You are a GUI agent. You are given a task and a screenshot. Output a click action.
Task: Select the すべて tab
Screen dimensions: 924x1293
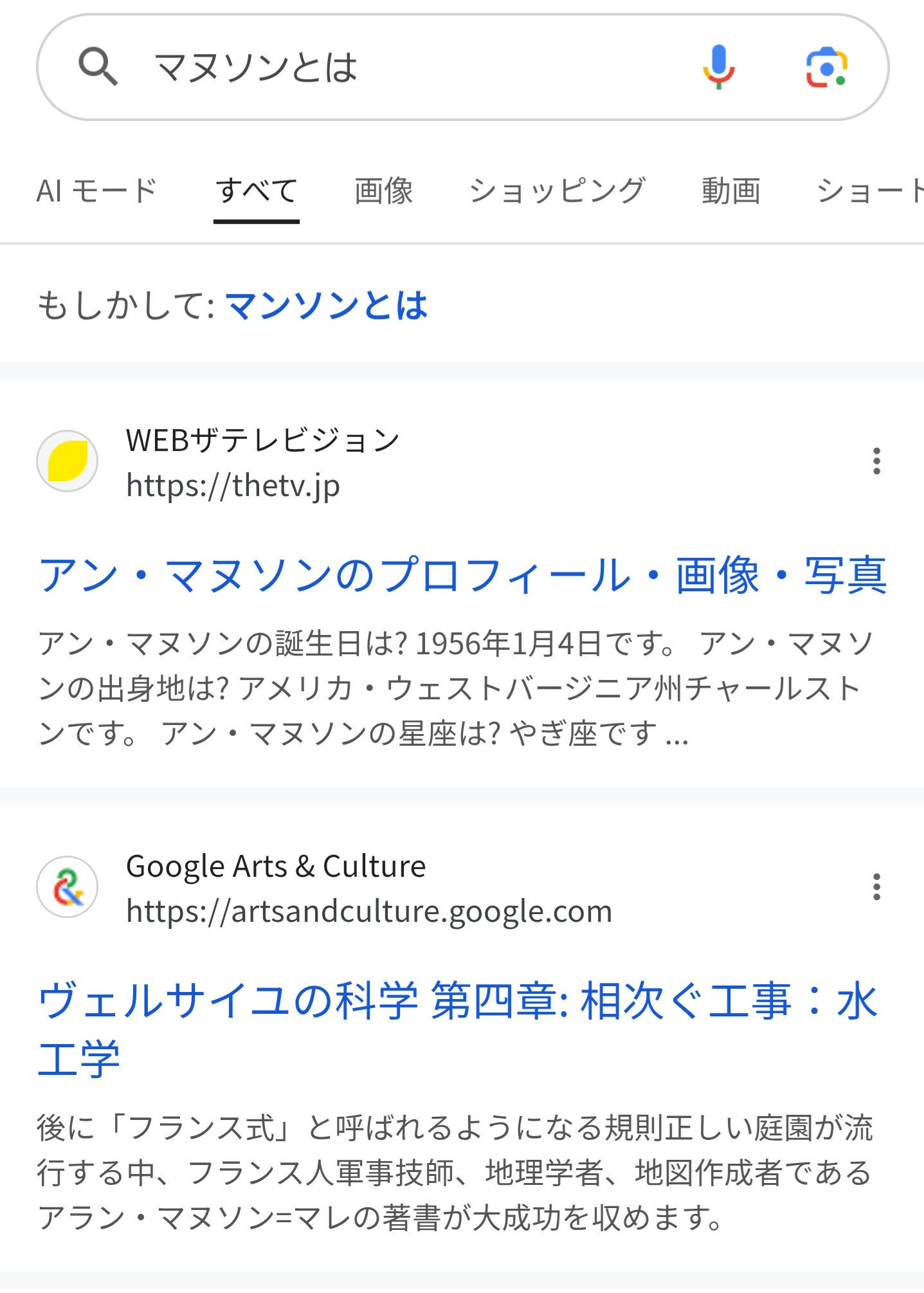click(257, 191)
